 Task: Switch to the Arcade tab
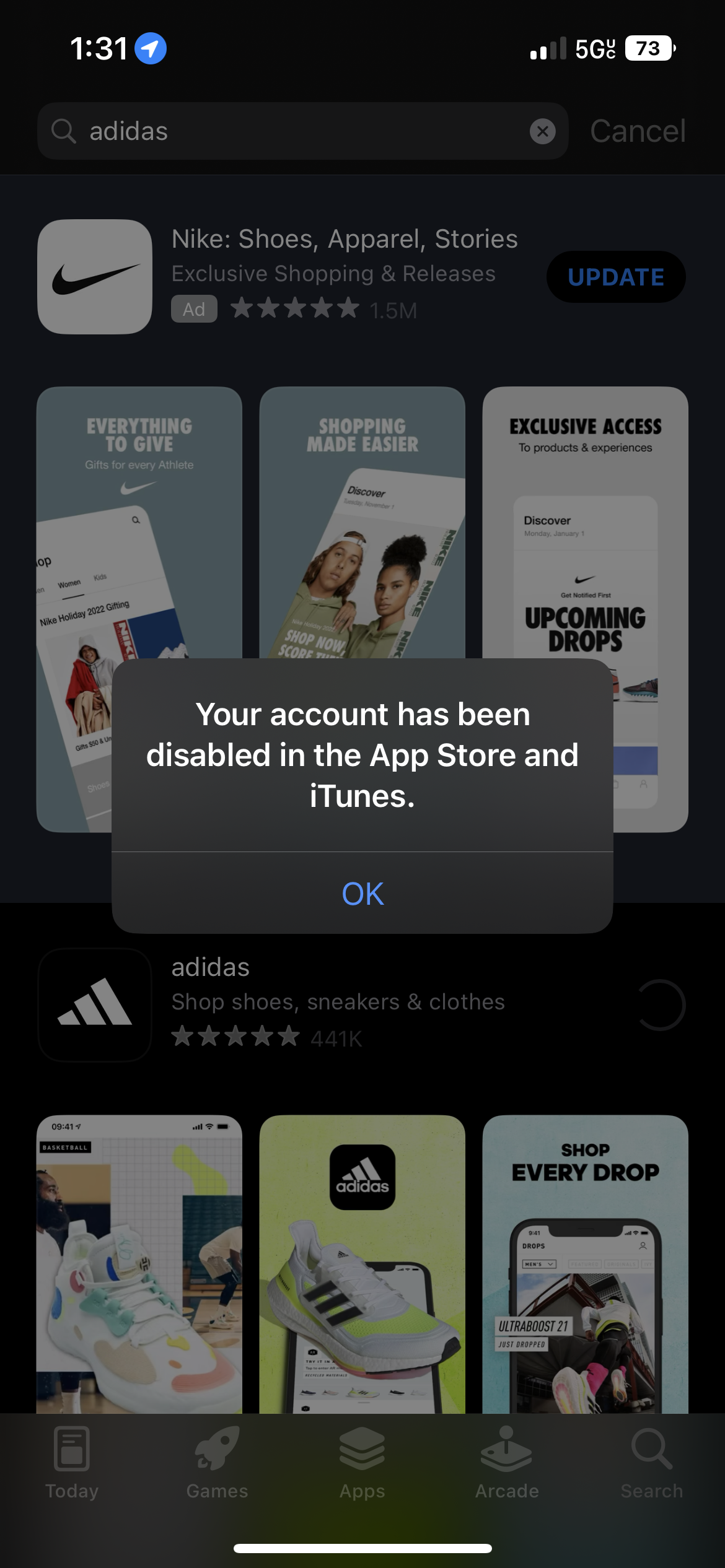[x=507, y=1463]
